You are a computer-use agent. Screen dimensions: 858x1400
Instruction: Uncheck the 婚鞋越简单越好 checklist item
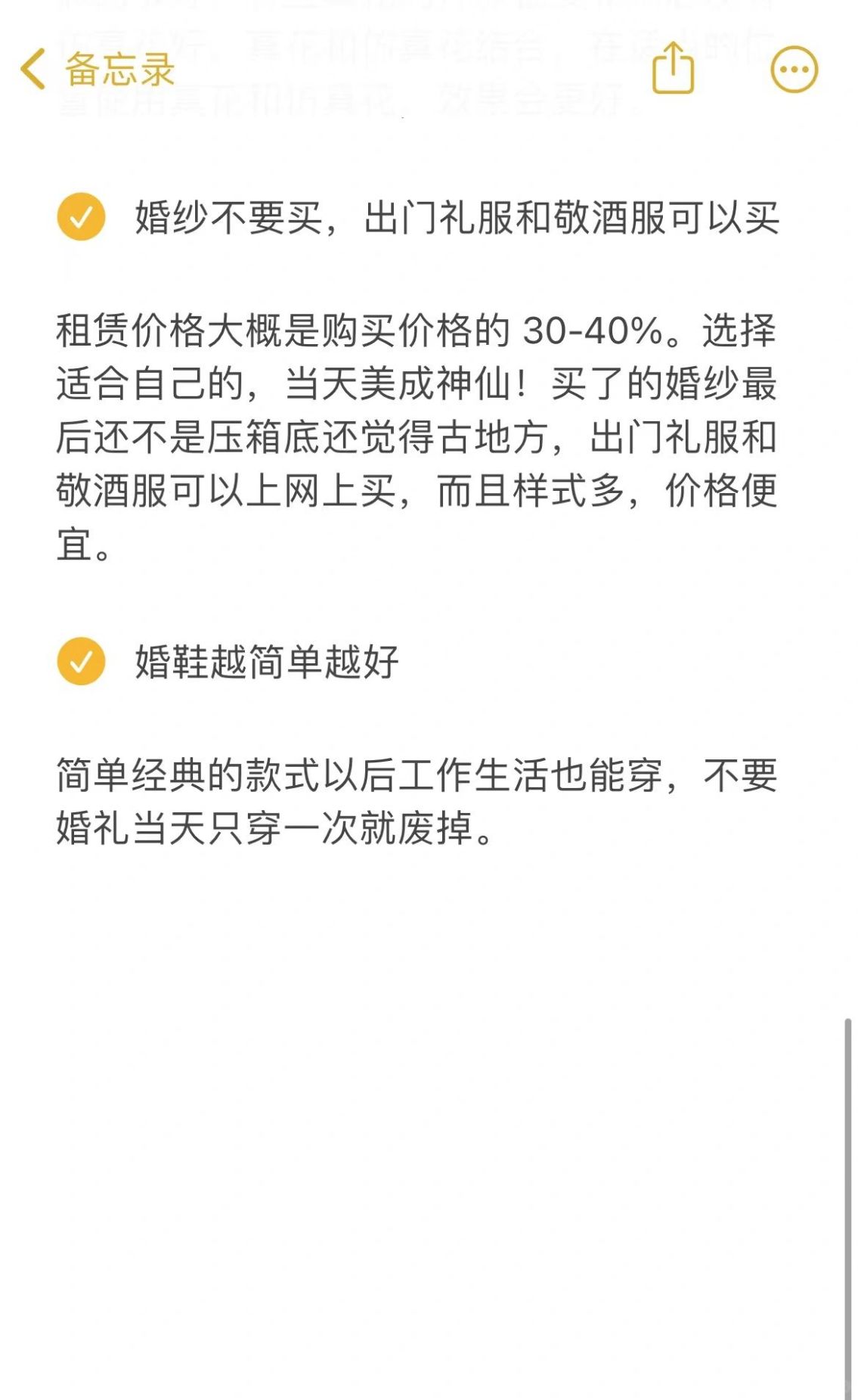coord(81,661)
